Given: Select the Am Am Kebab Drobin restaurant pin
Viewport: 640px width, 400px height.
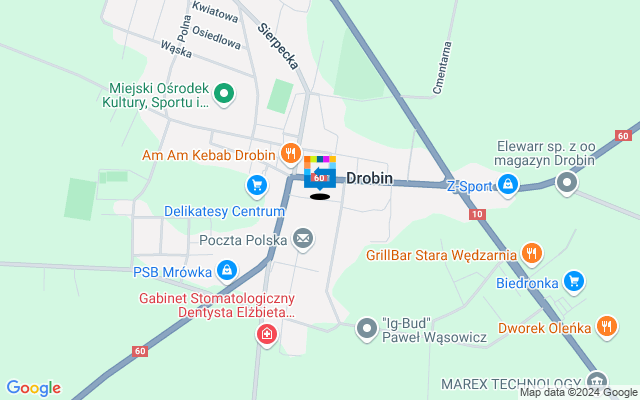Looking at the screenshot, I should [x=289, y=154].
